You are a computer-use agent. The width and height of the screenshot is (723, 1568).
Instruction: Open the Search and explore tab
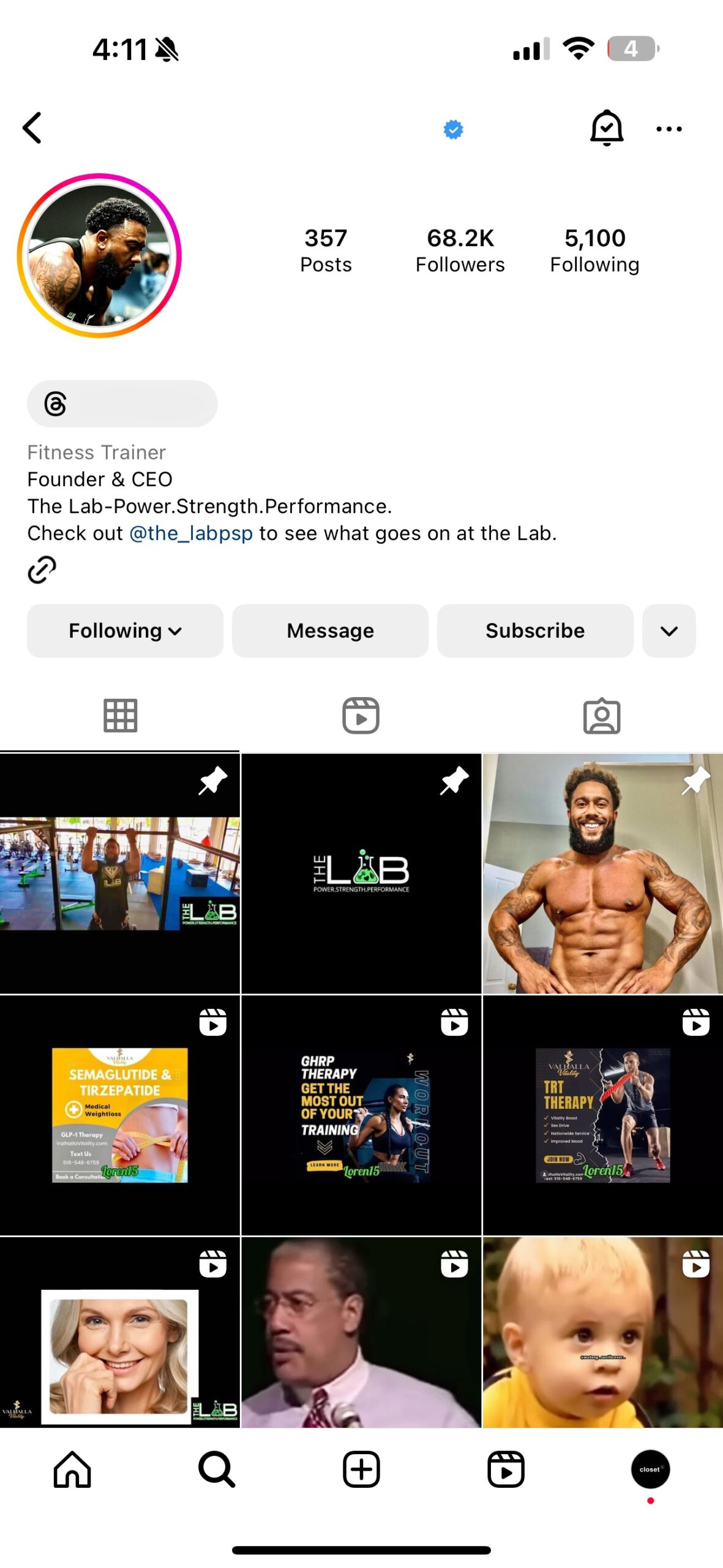pyautogui.click(x=217, y=1469)
